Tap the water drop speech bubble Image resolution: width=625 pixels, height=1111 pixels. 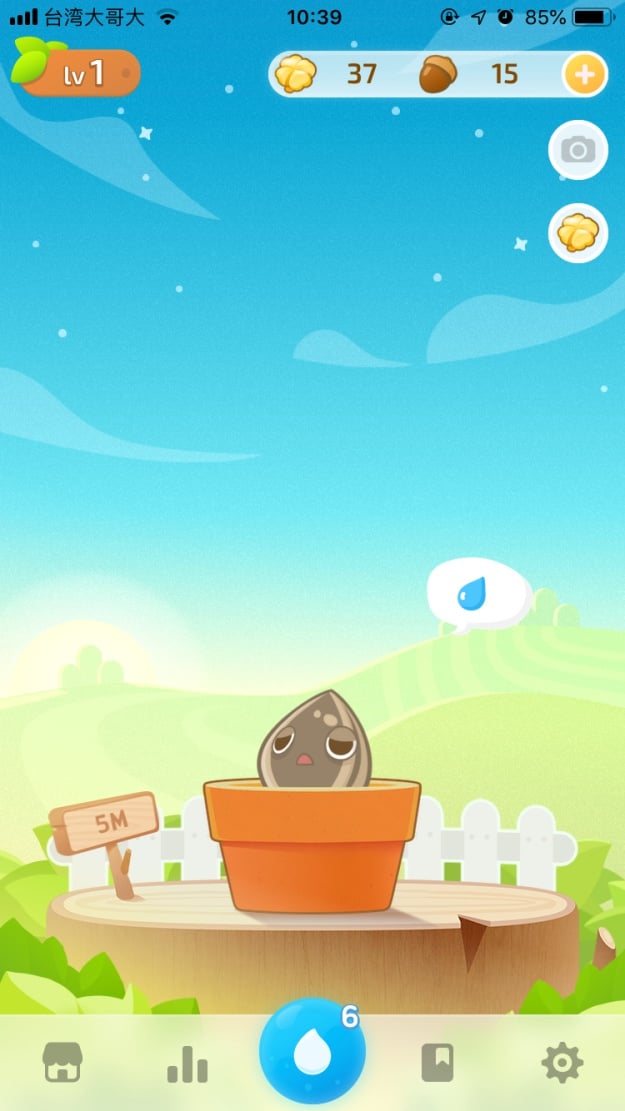pyautogui.click(x=476, y=595)
